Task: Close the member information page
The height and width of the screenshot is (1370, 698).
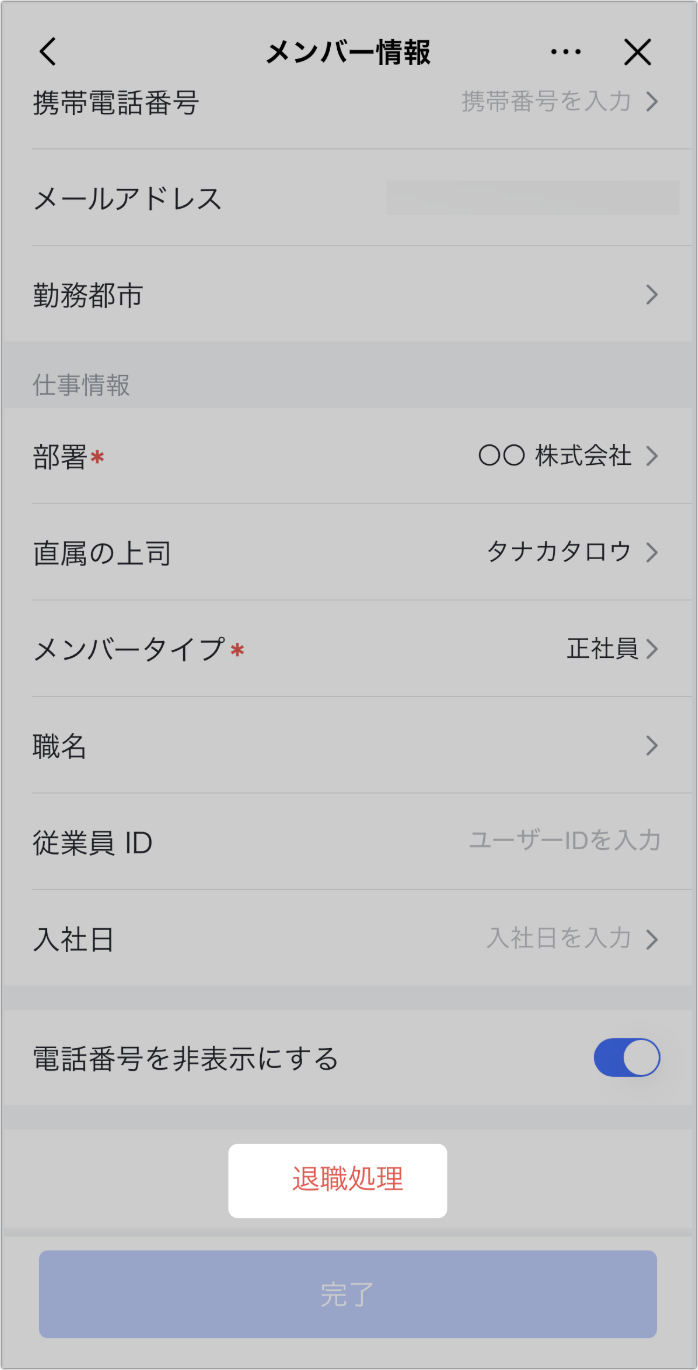Action: pyautogui.click(x=637, y=52)
